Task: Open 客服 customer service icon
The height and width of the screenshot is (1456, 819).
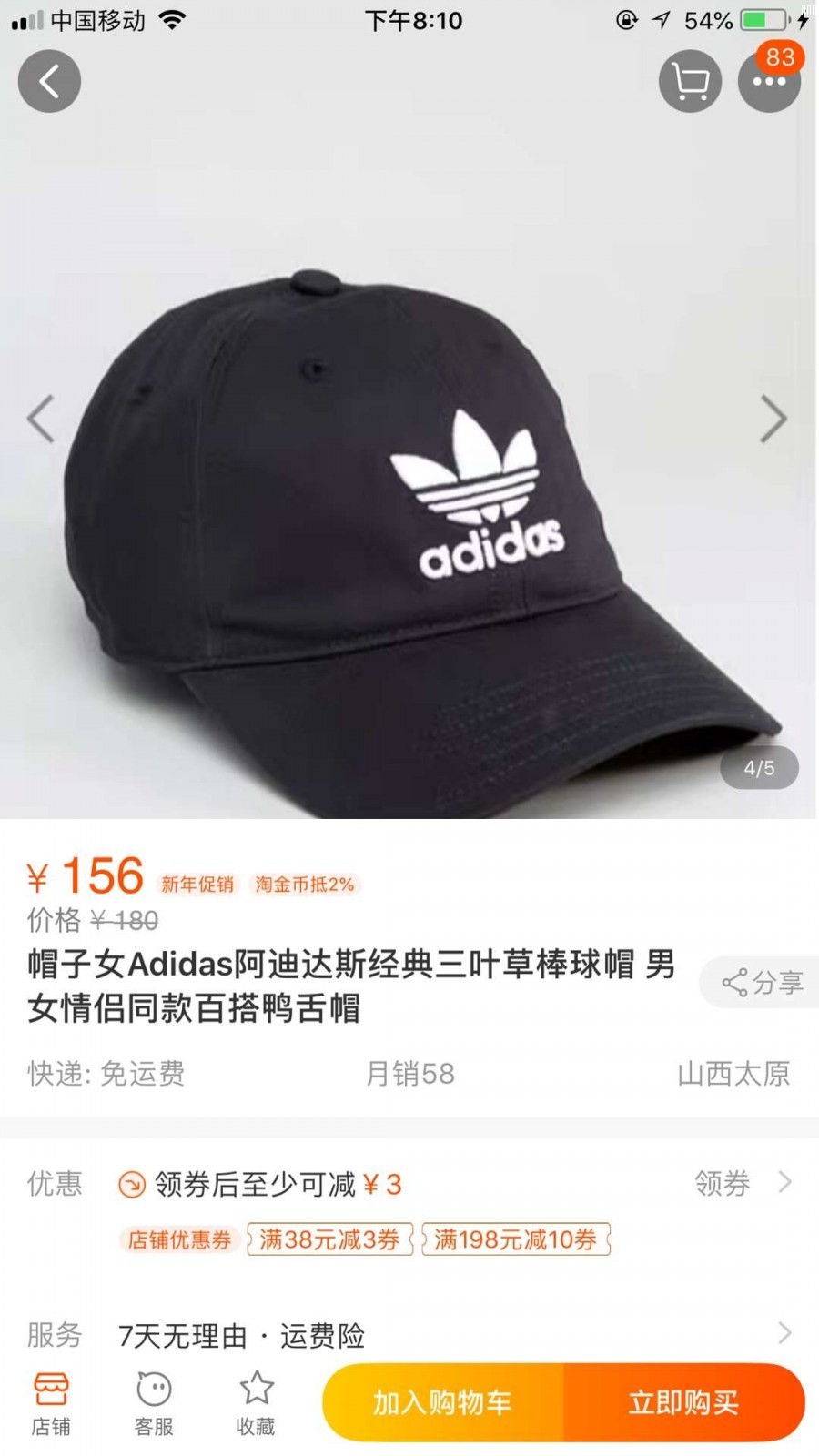Action: 153,1401
